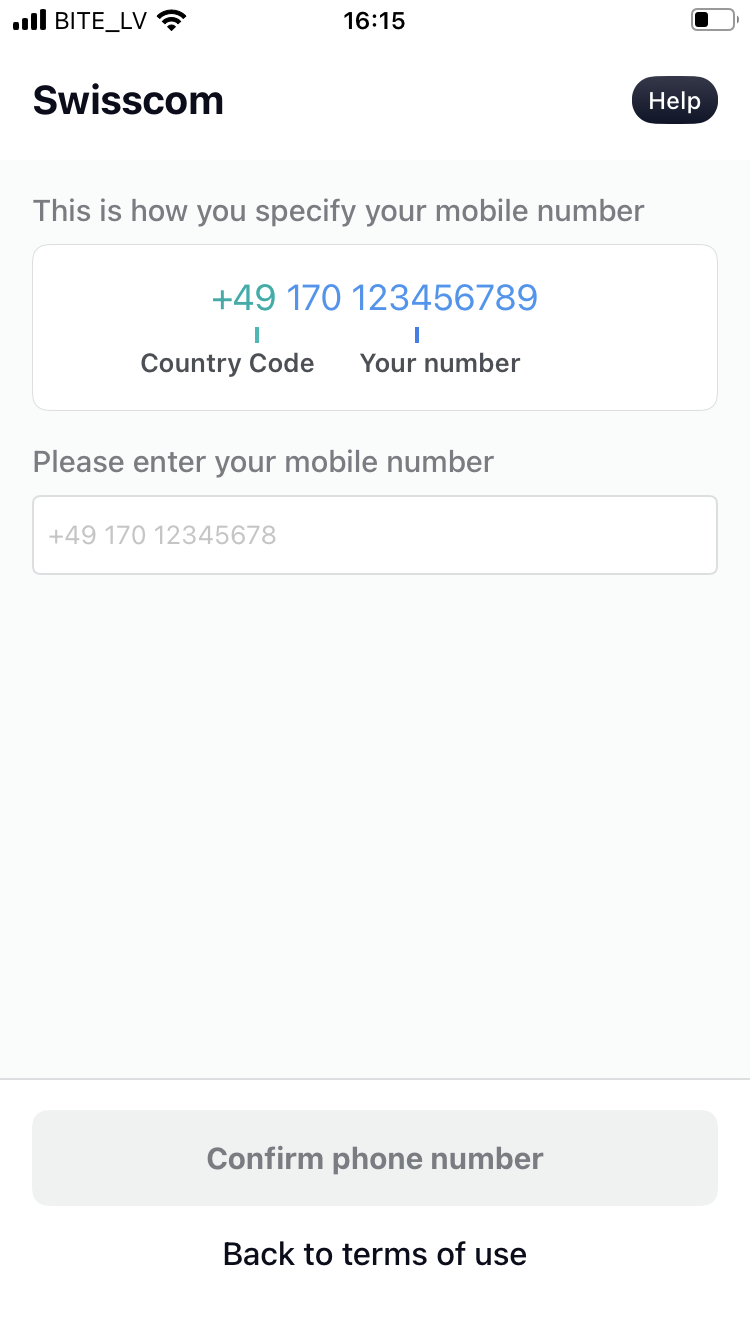This screenshot has width=750, height=1334.
Task: Open the Help button
Action: pos(675,100)
